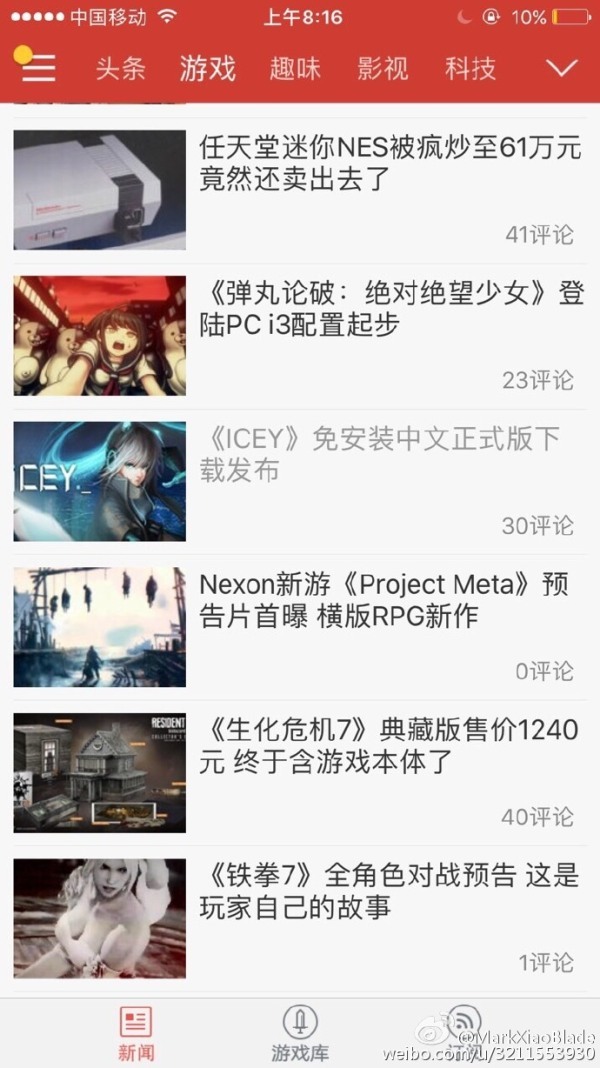Switch to the 游戏库 bottom tab
Image resolution: width=600 pixels, height=1068 pixels.
tap(300, 1033)
